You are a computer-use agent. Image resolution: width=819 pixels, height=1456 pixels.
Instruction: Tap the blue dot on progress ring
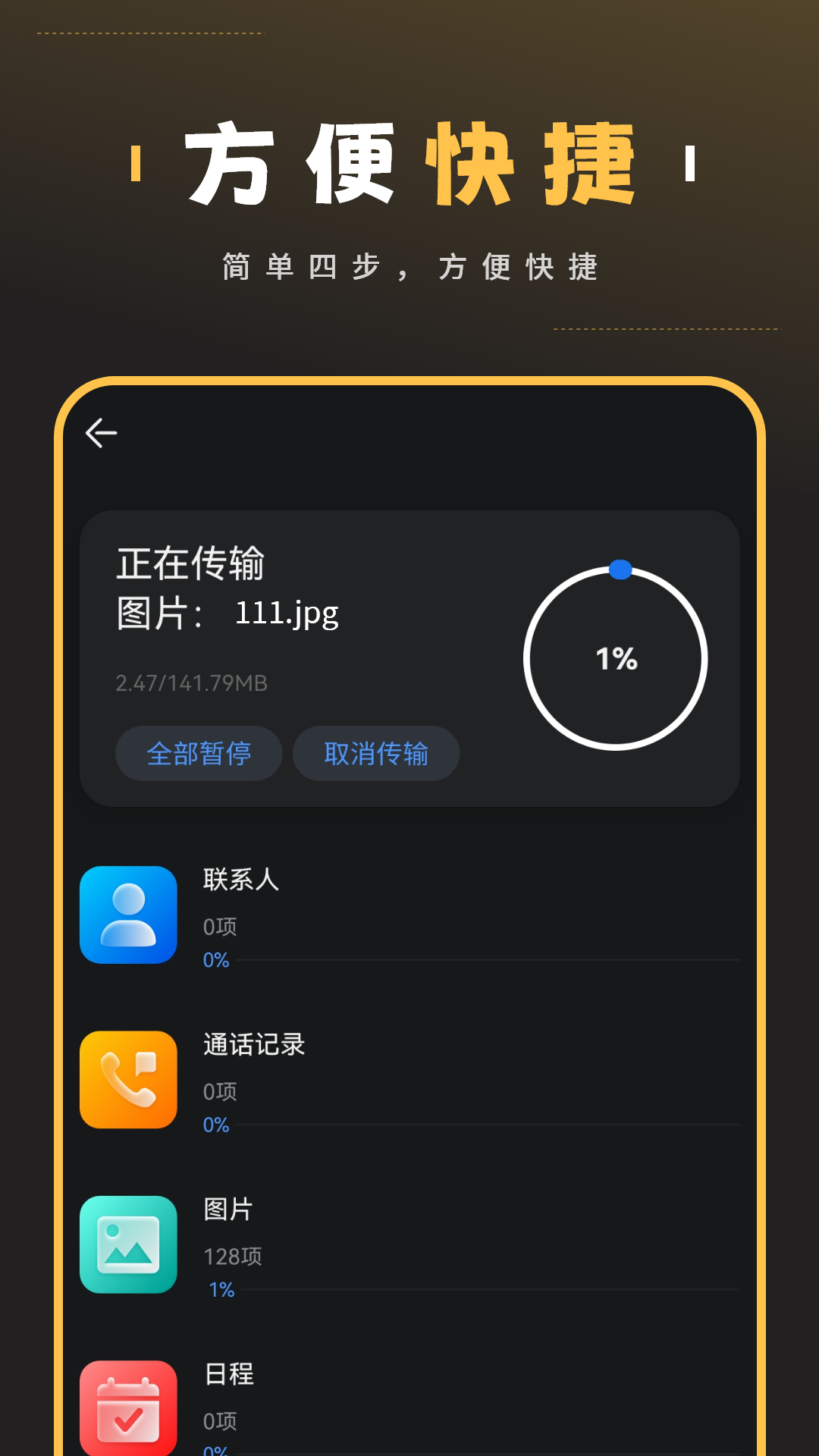pyautogui.click(x=619, y=570)
